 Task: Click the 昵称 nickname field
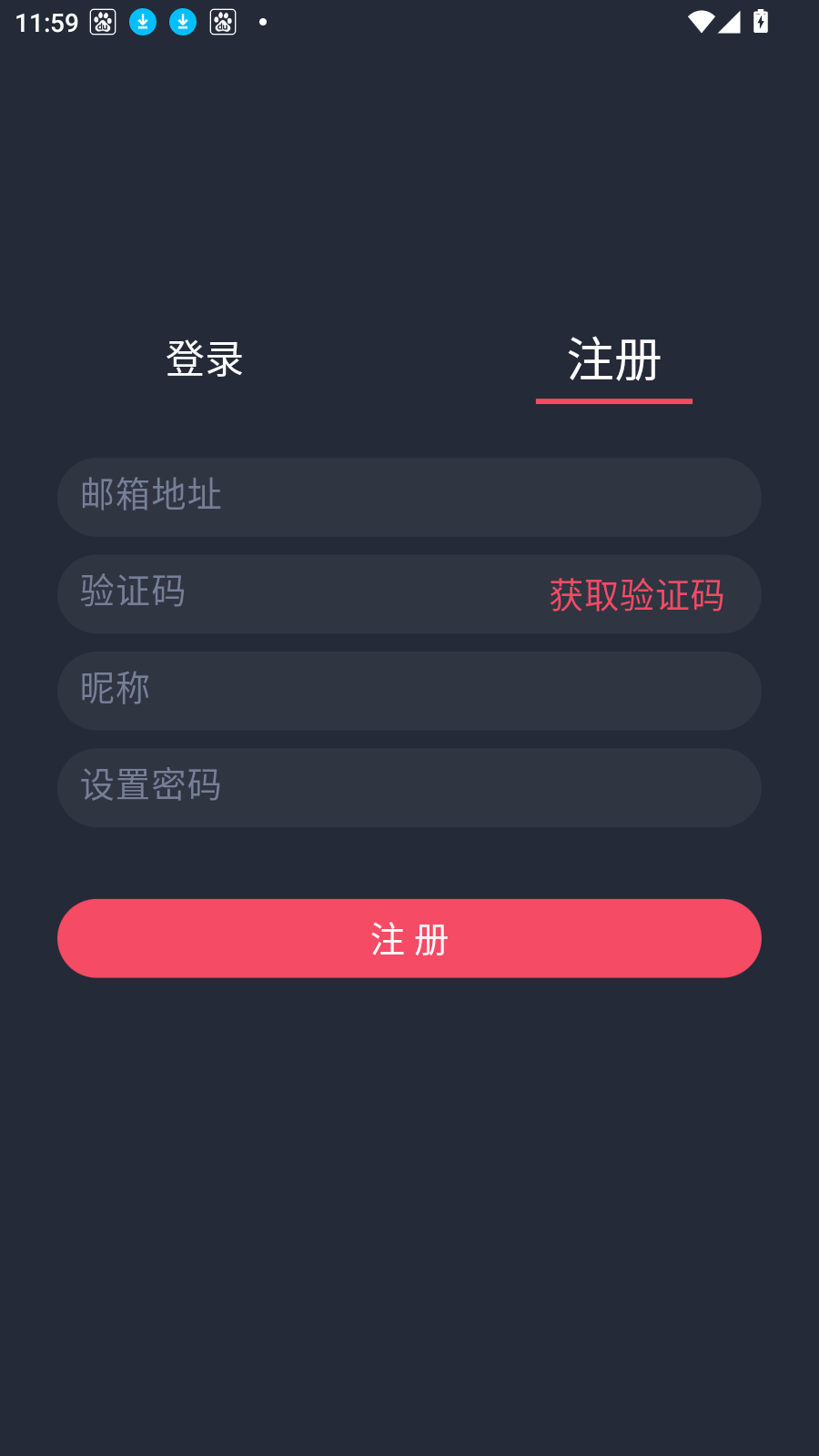409,691
